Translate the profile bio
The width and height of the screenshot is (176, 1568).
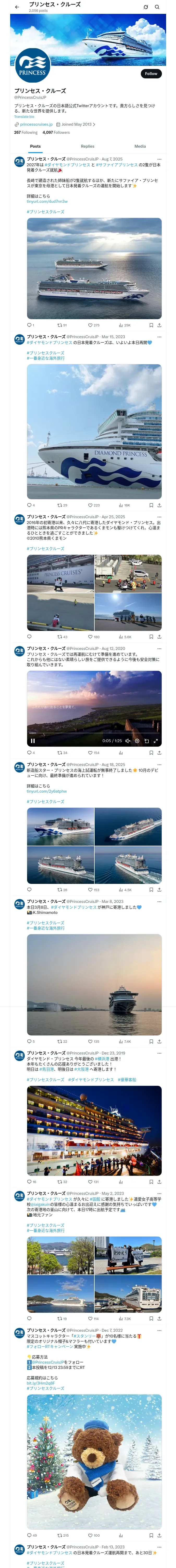pos(24,117)
